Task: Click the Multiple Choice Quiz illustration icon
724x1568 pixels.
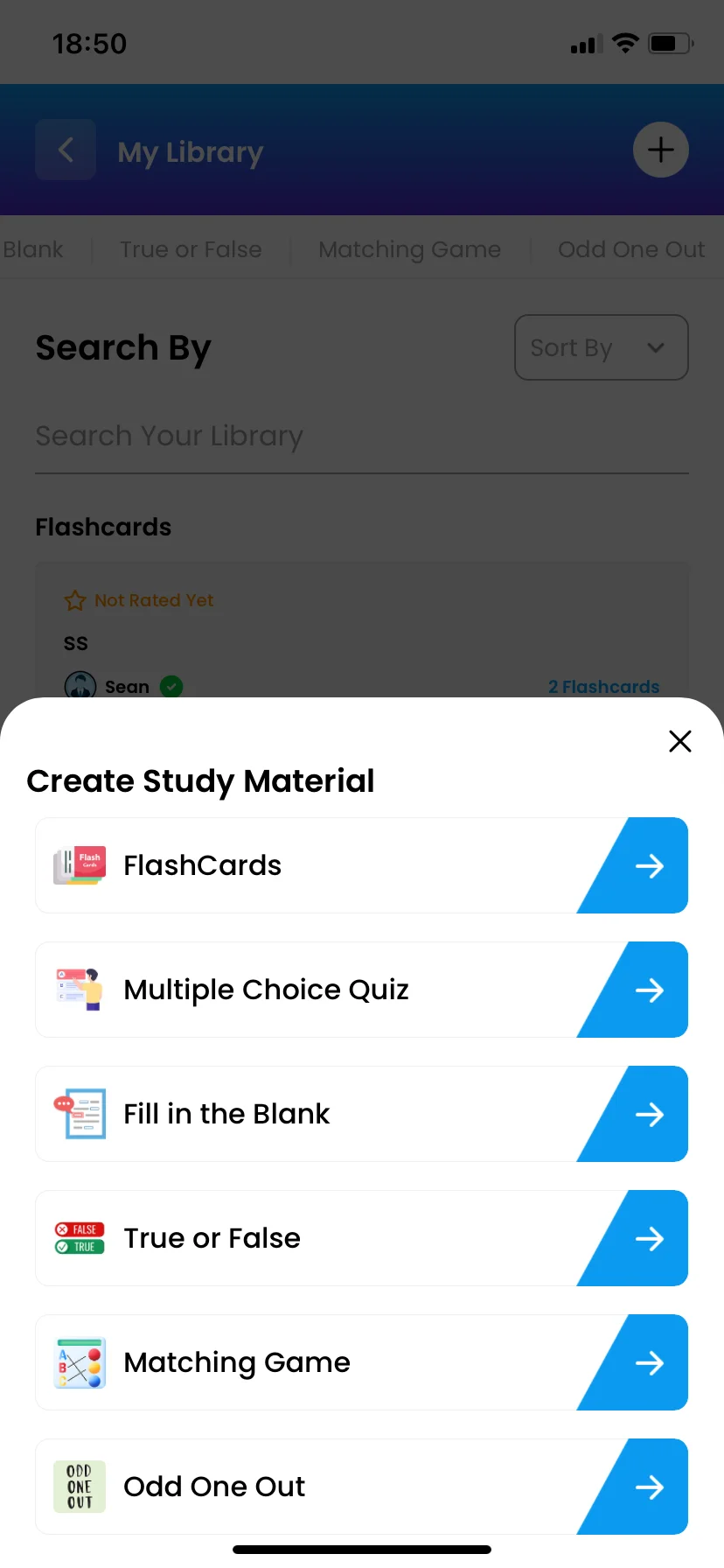Action: click(79, 989)
